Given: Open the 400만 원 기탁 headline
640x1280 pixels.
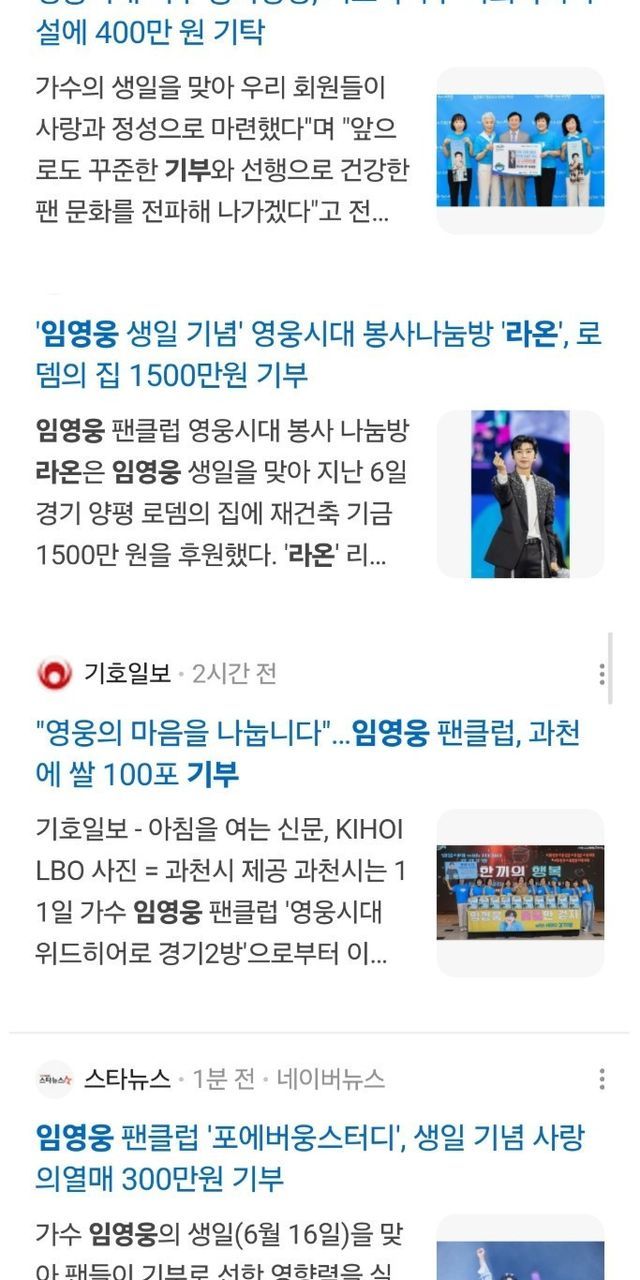Looking at the screenshot, I should pos(150,33).
